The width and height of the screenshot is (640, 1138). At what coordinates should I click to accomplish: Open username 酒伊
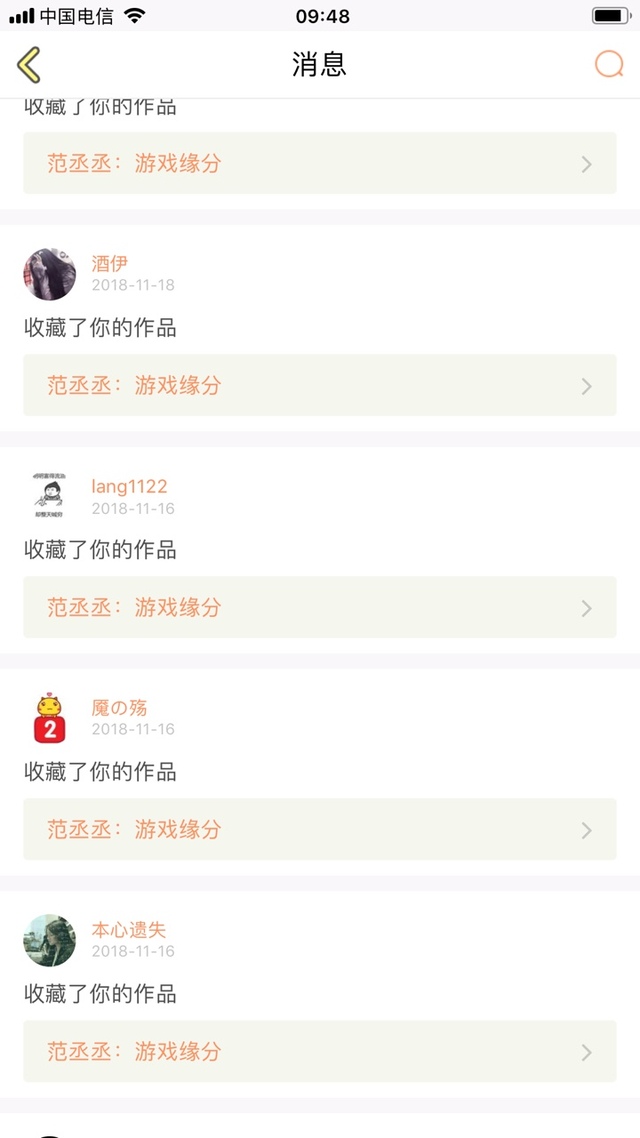110,264
